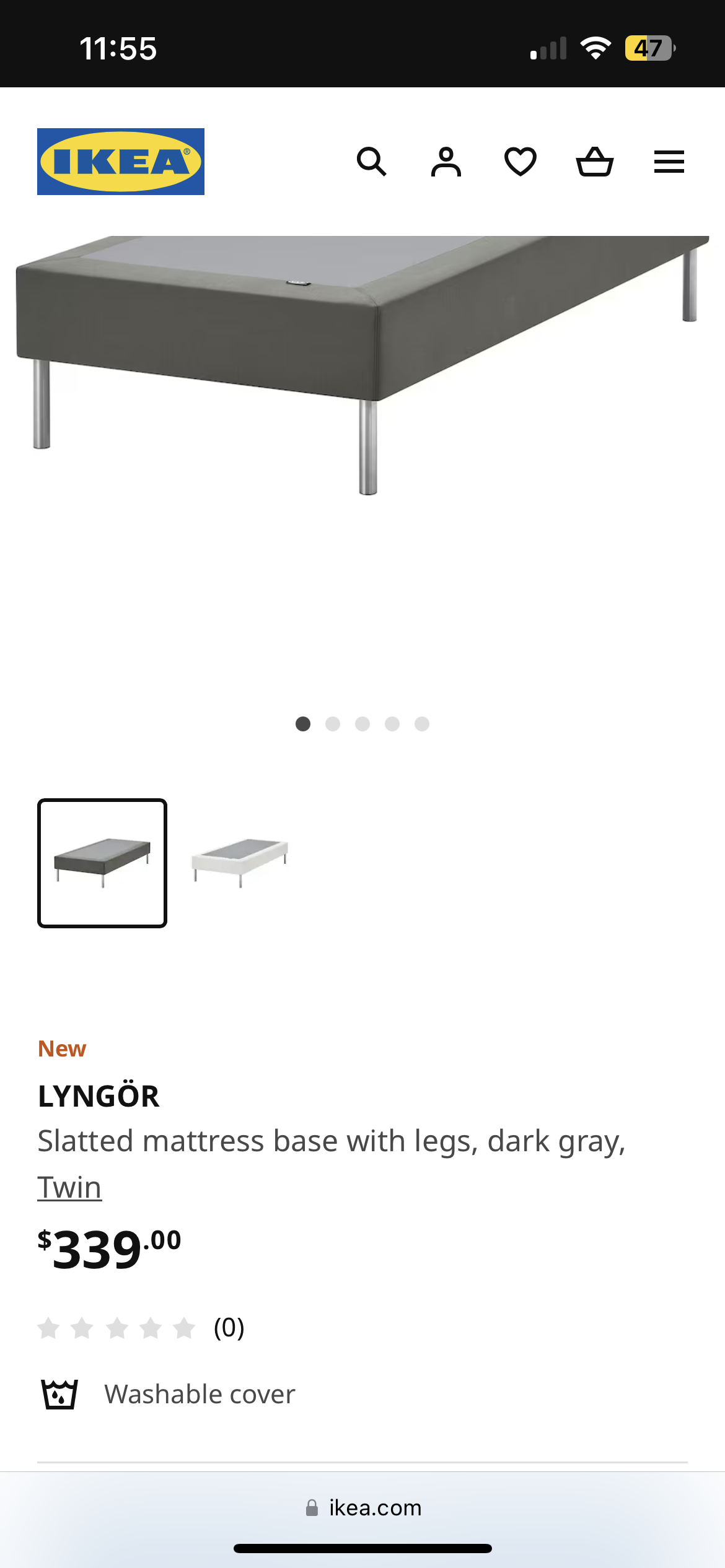Tap the ikea.com address bar
This screenshot has height=1568, width=725.
[362, 1507]
